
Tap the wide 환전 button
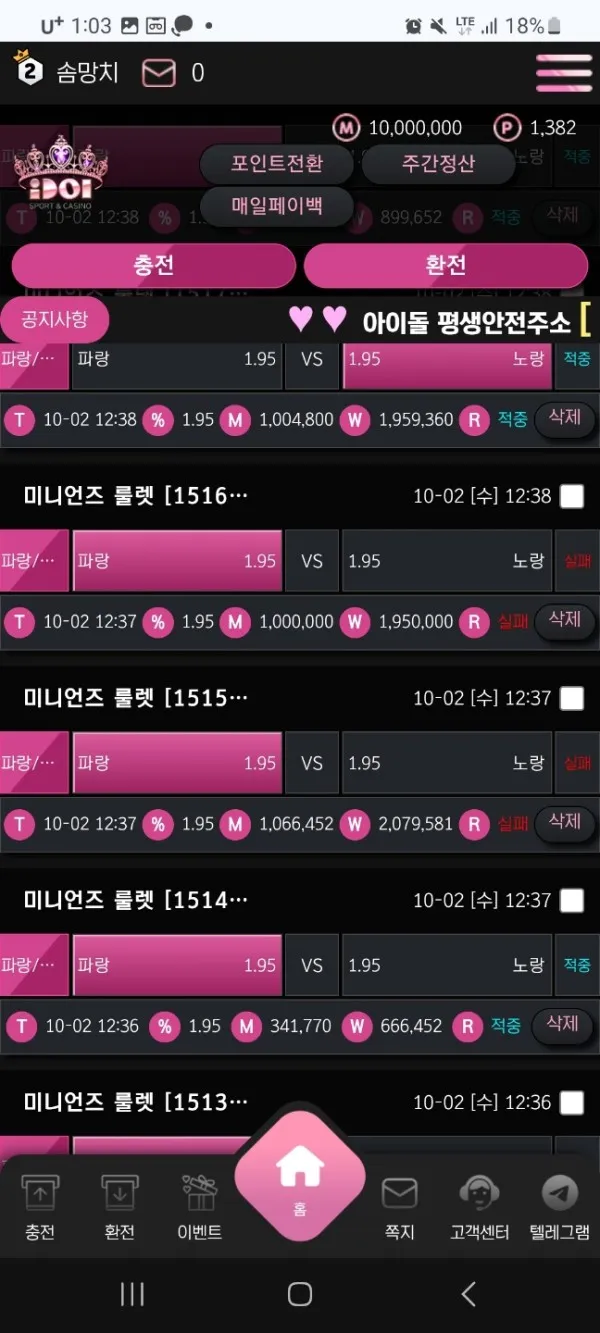446,265
